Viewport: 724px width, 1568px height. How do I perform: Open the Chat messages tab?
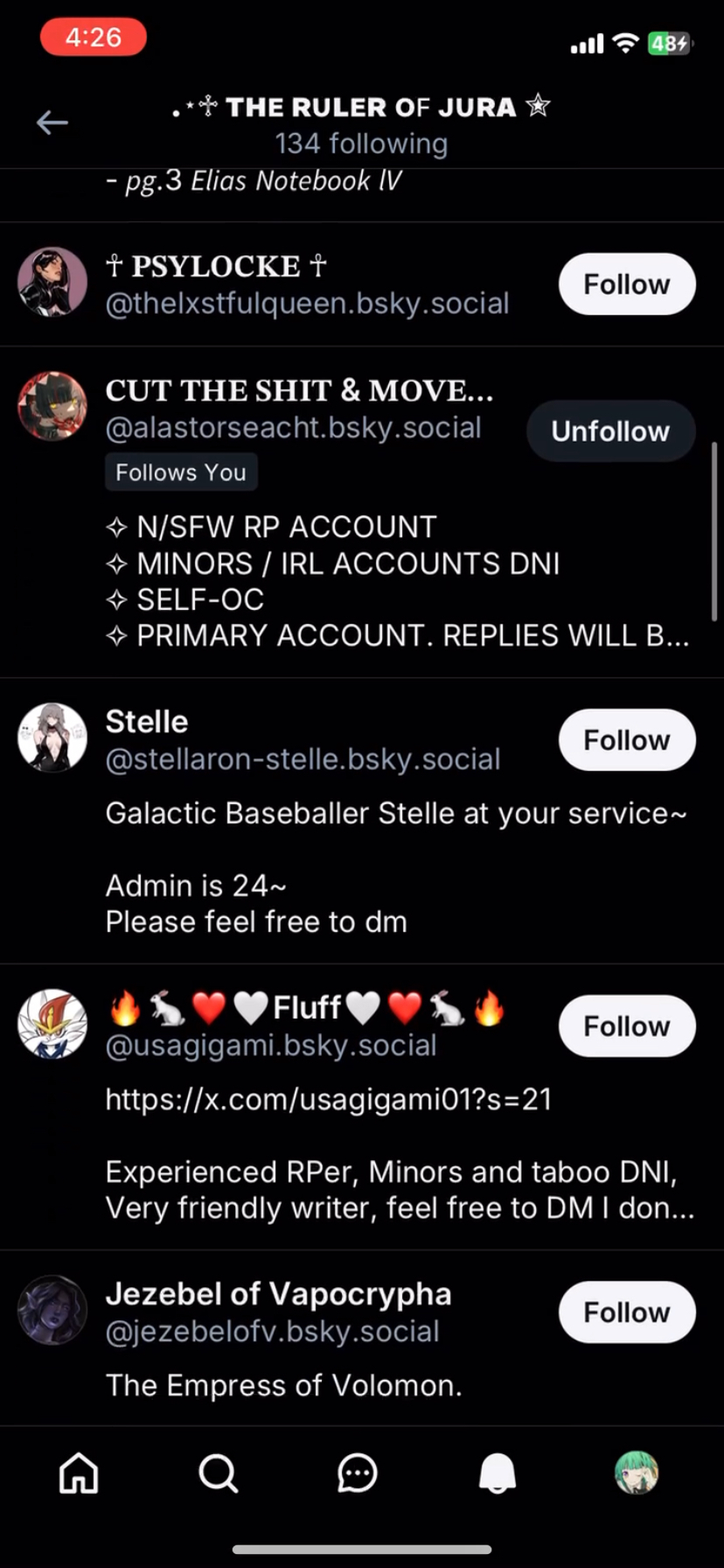point(358,1473)
